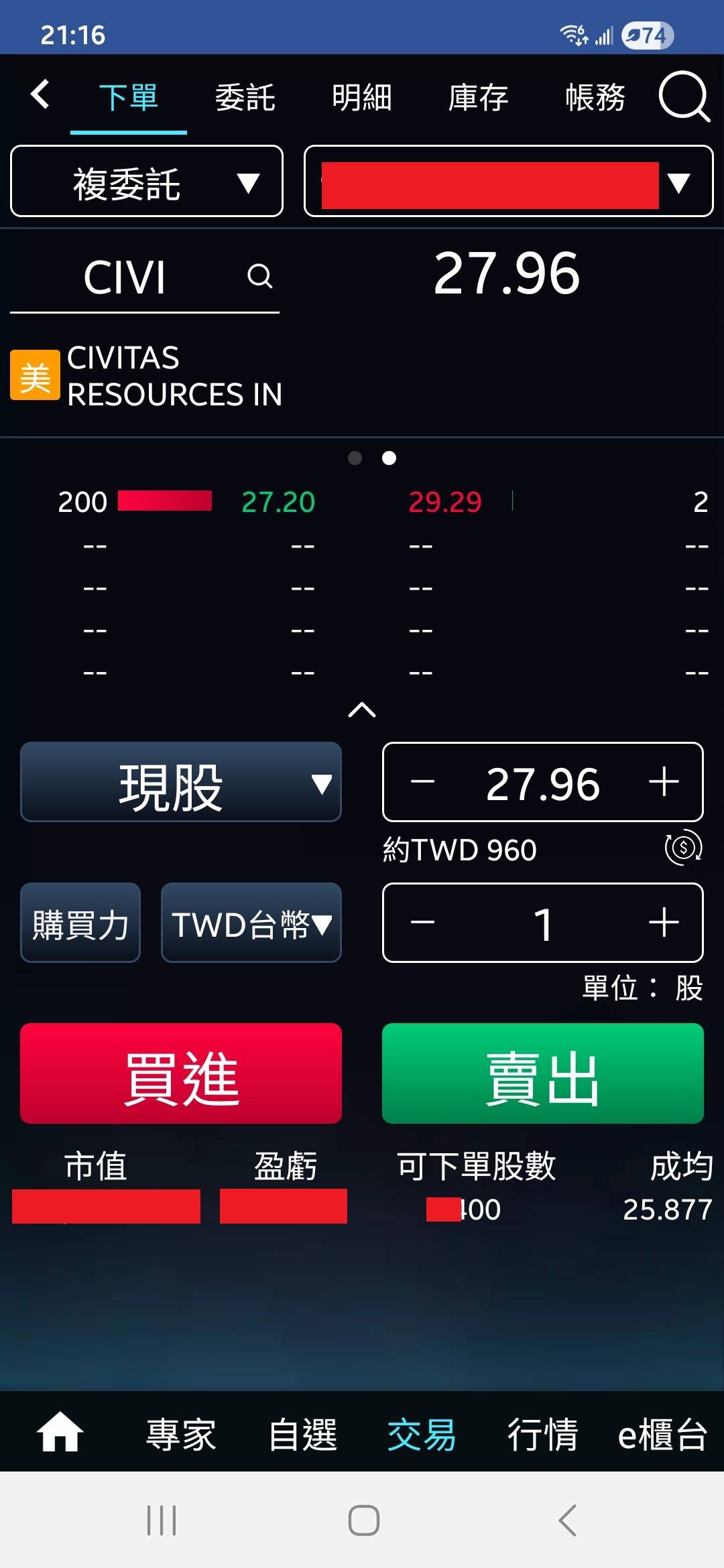724x1568 pixels.
Task: Open the account selector dropdown
Action: [508, 182]
